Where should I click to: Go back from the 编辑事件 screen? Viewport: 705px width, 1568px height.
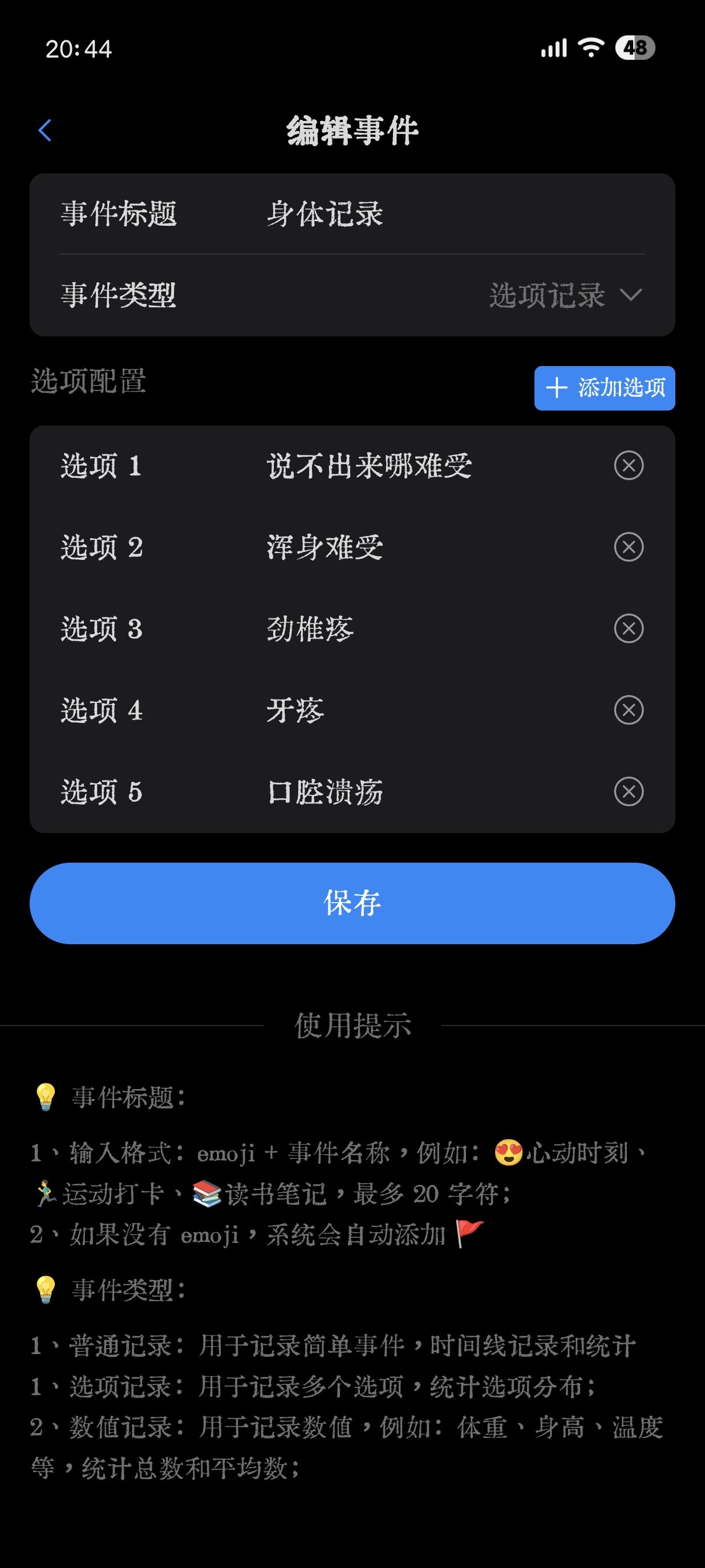coord(45,130)
